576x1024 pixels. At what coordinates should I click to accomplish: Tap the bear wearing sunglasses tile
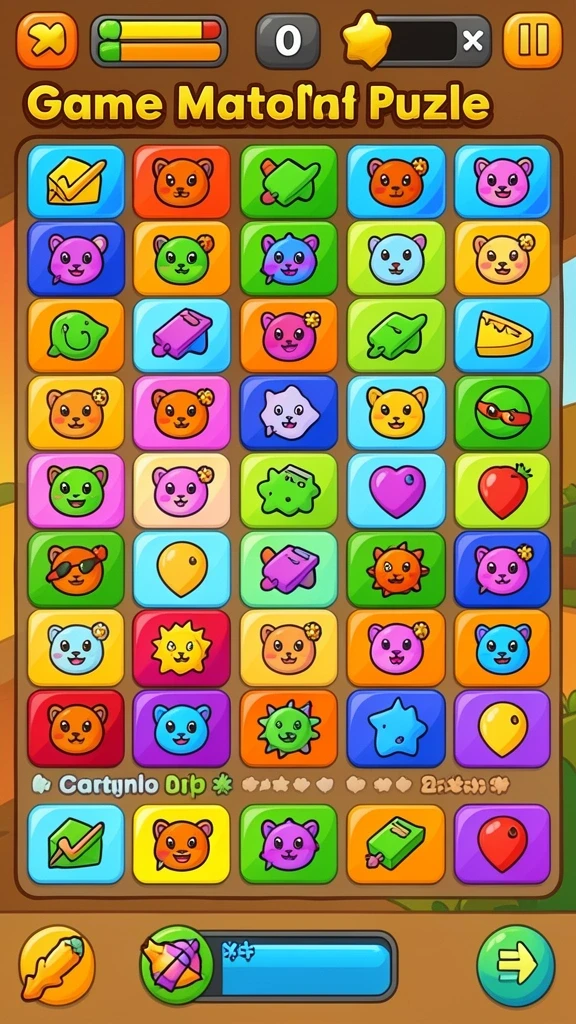pyautogui.click(x=76, y=569)
